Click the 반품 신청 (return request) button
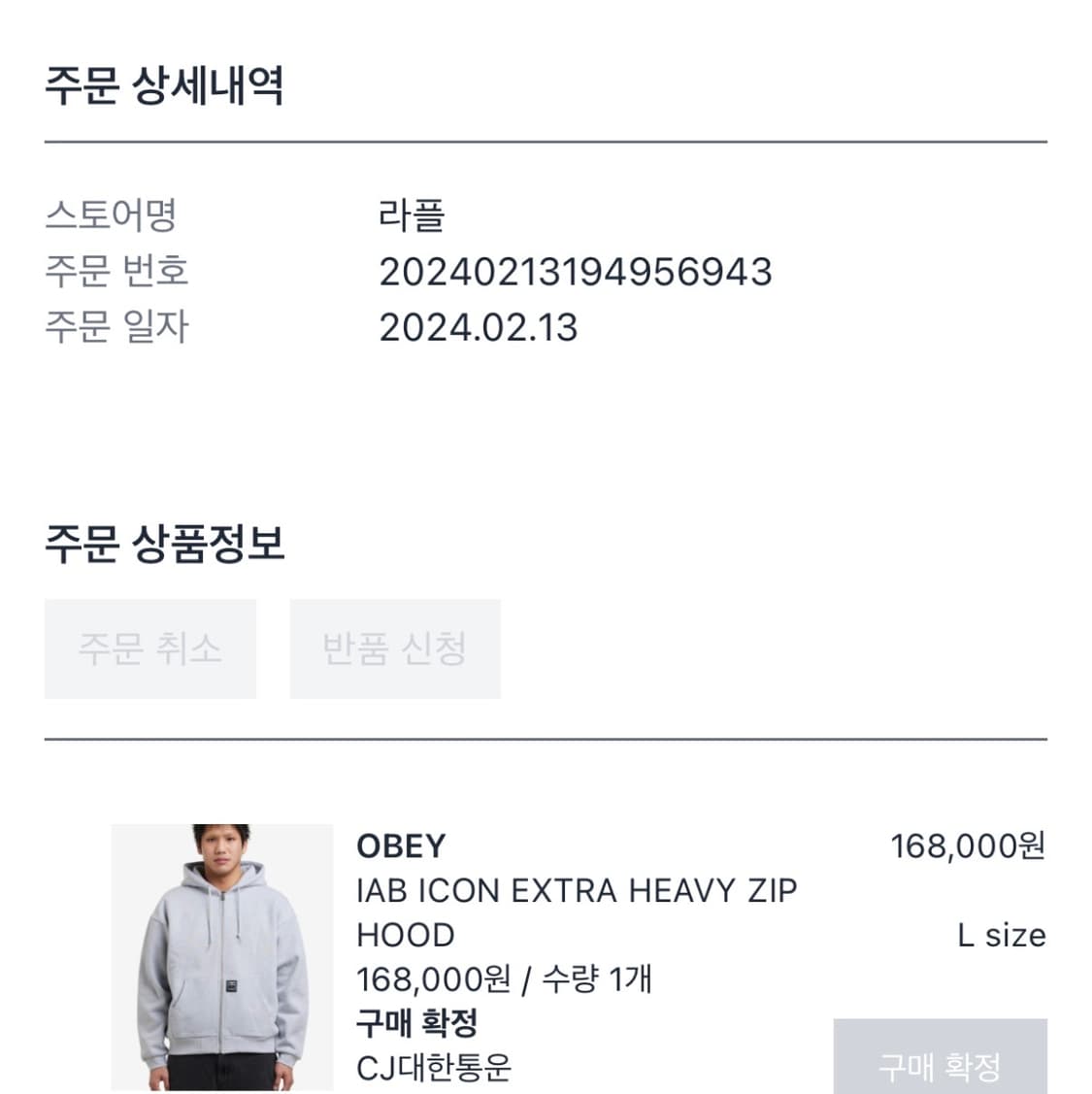1092x1094 pixels. [x=393, y=647]
